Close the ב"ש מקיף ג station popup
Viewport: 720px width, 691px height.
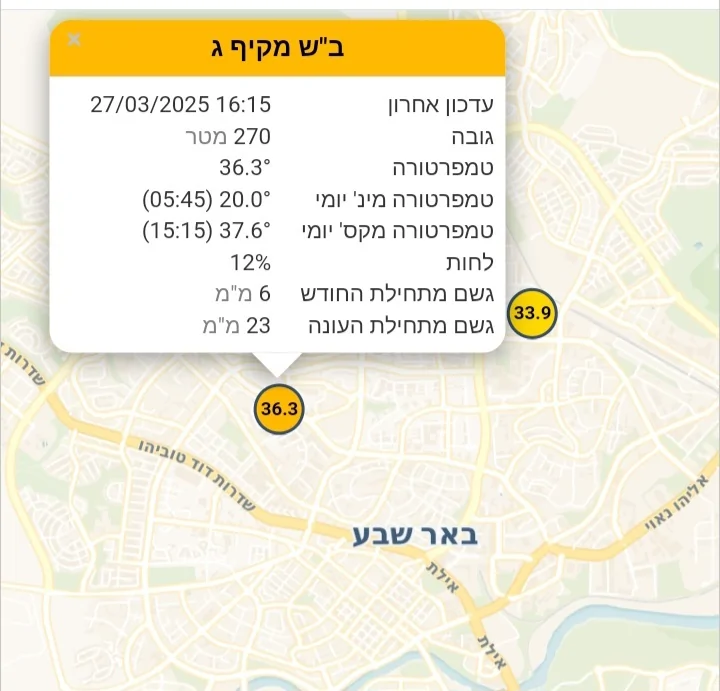[x=75, y=40]
